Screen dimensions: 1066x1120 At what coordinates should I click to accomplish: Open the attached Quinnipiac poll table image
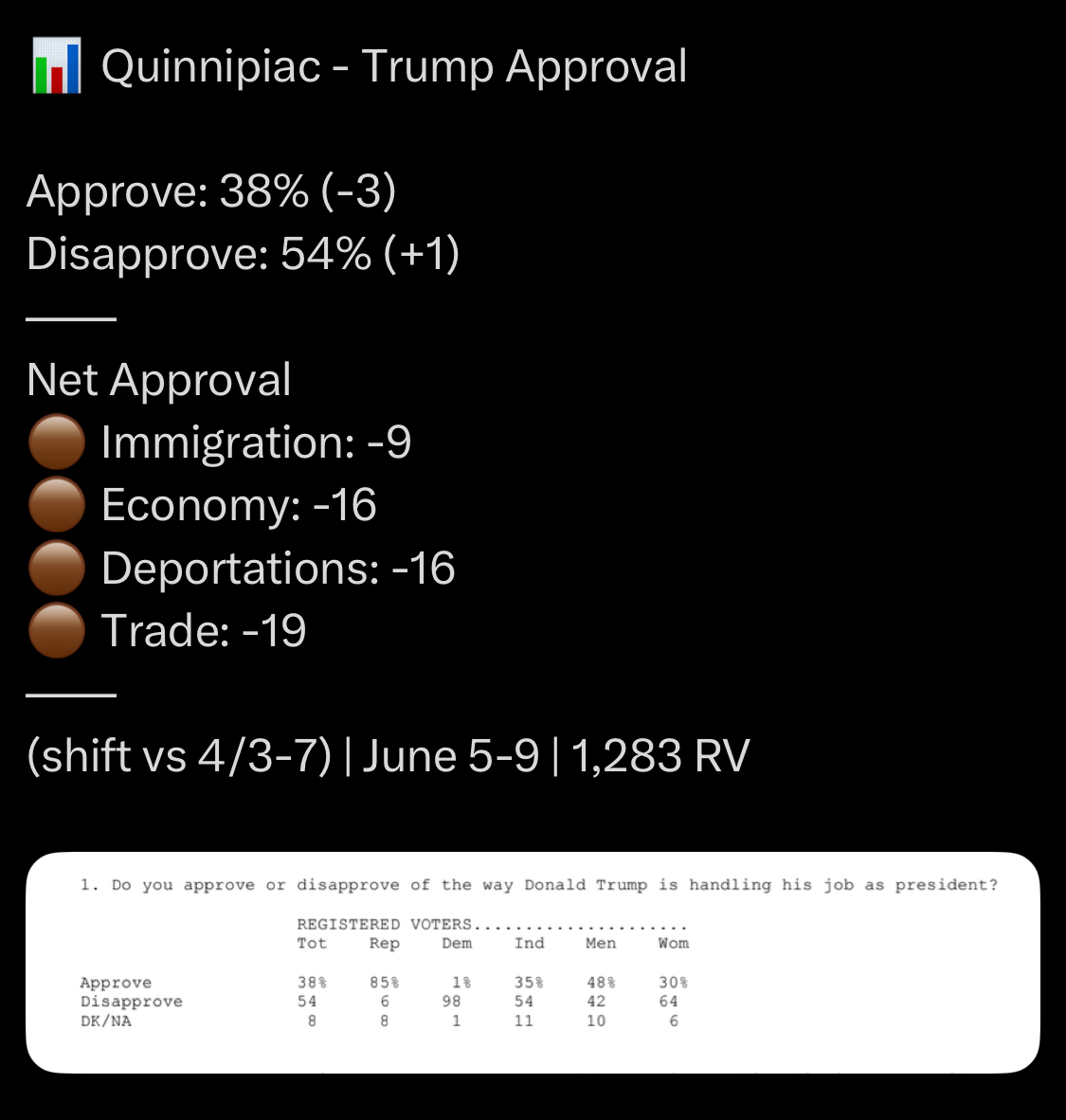pos(533,962)
